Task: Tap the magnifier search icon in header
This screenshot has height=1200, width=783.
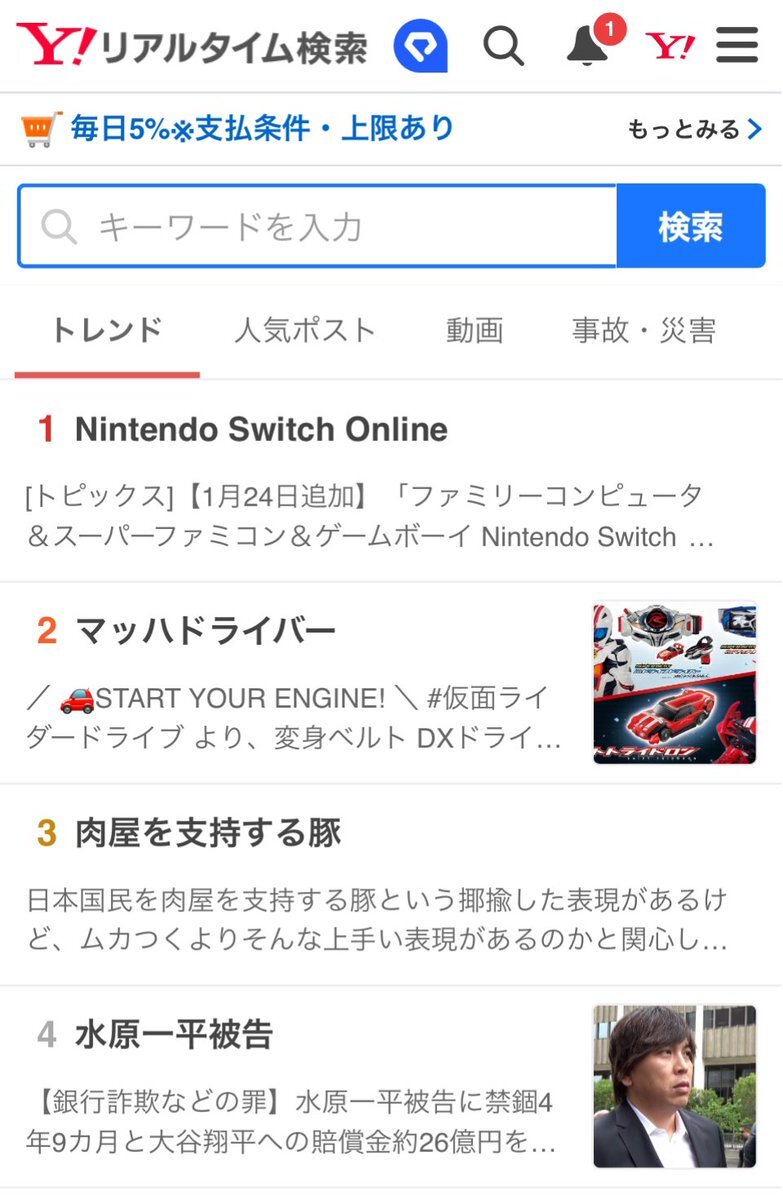Action: pyautogui.click(x=503, y=46)
